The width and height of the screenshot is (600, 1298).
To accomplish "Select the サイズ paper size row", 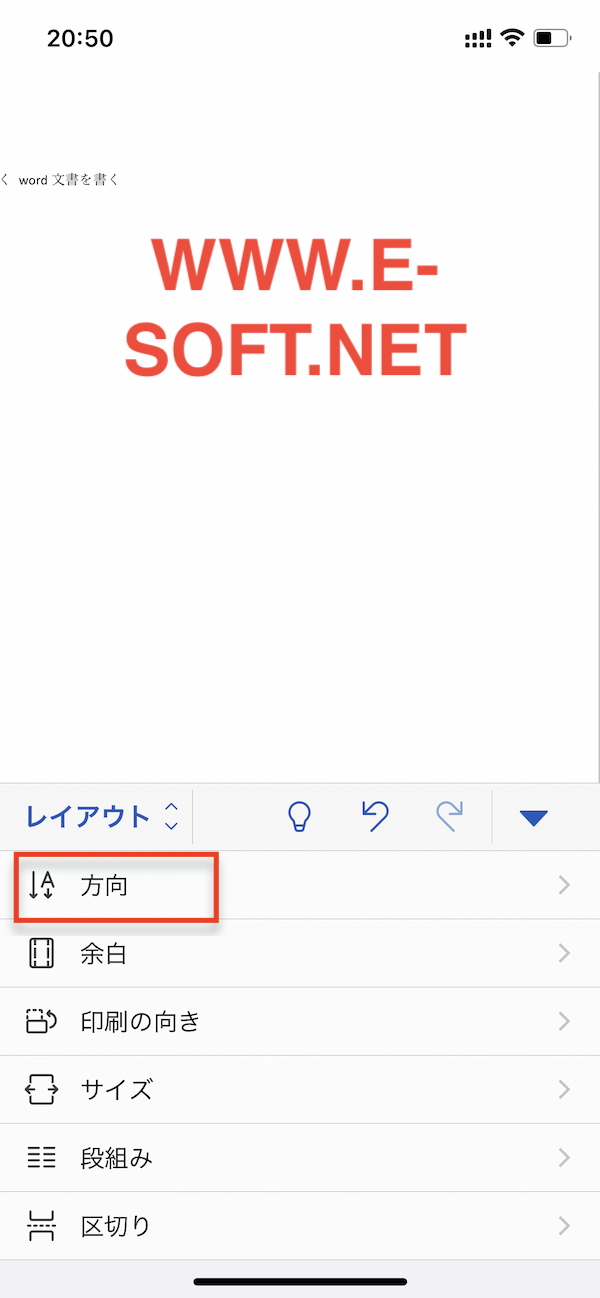I will pyautogui.click(x=300, y=1090).
